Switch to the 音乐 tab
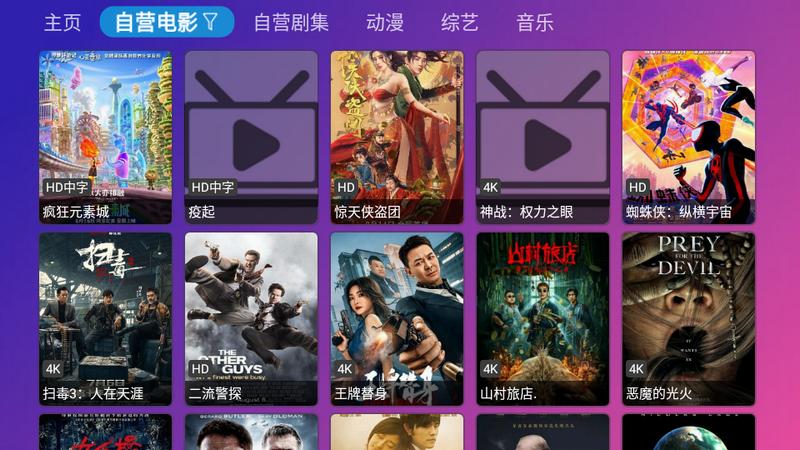Screen dimensions: 800x450 point(535,22)
